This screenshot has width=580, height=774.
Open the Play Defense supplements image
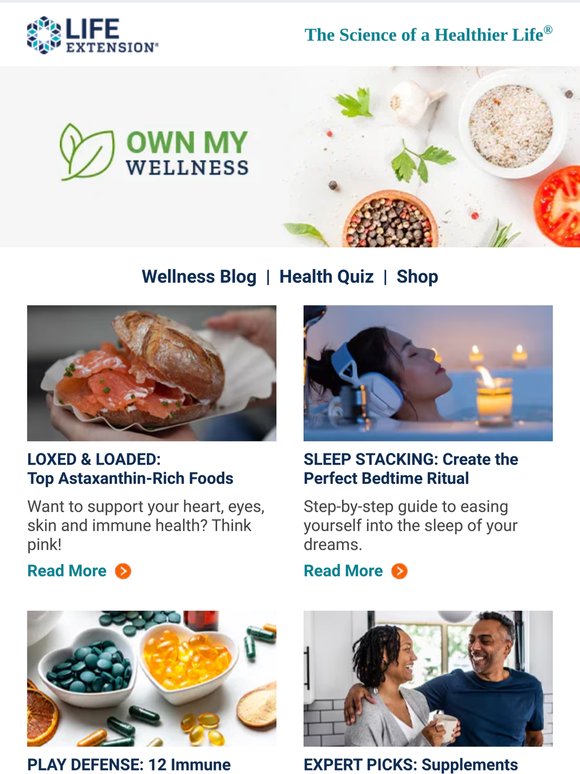152,678
